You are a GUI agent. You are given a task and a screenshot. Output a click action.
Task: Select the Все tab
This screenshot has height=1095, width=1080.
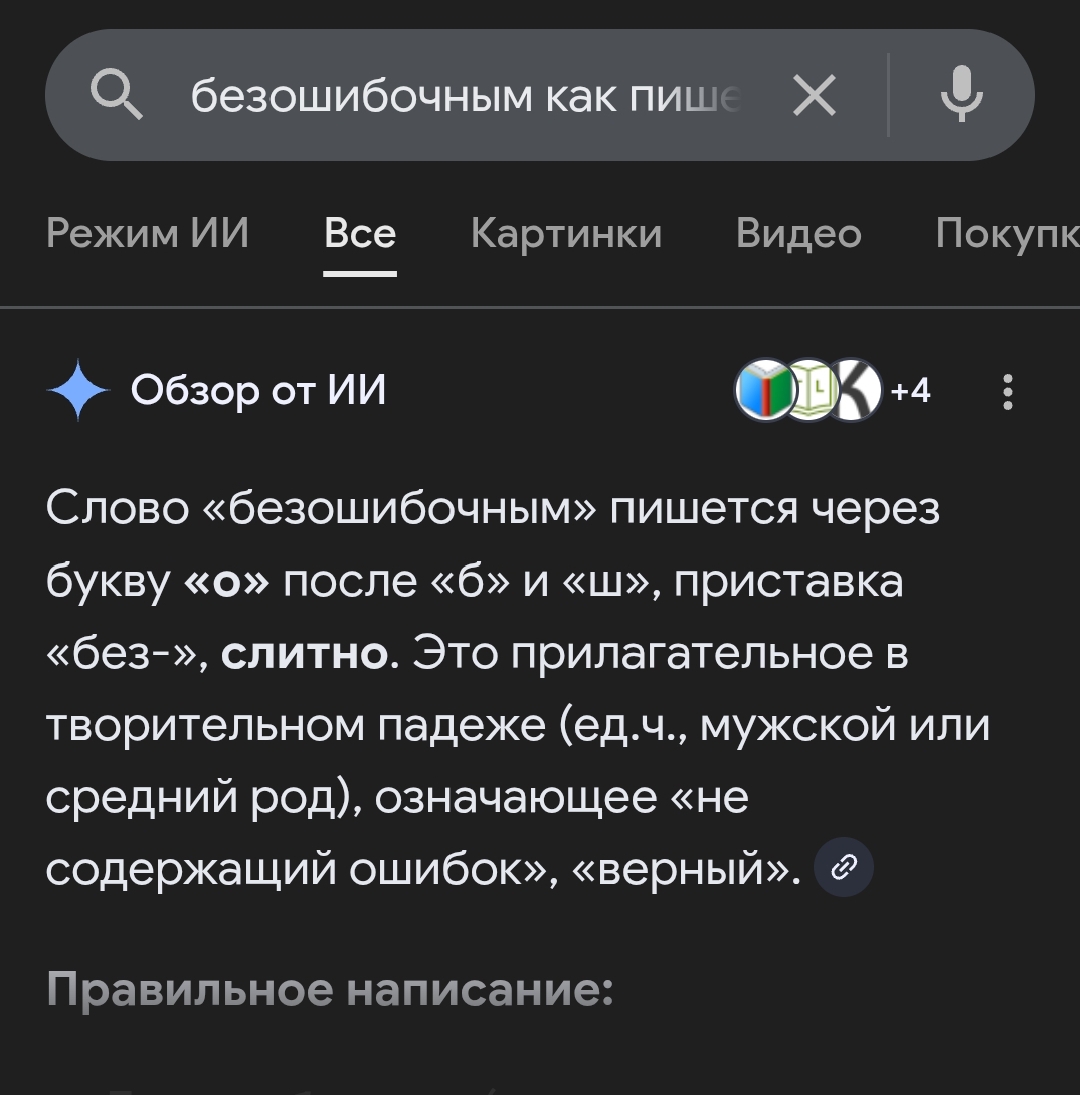tap(360, 233)
